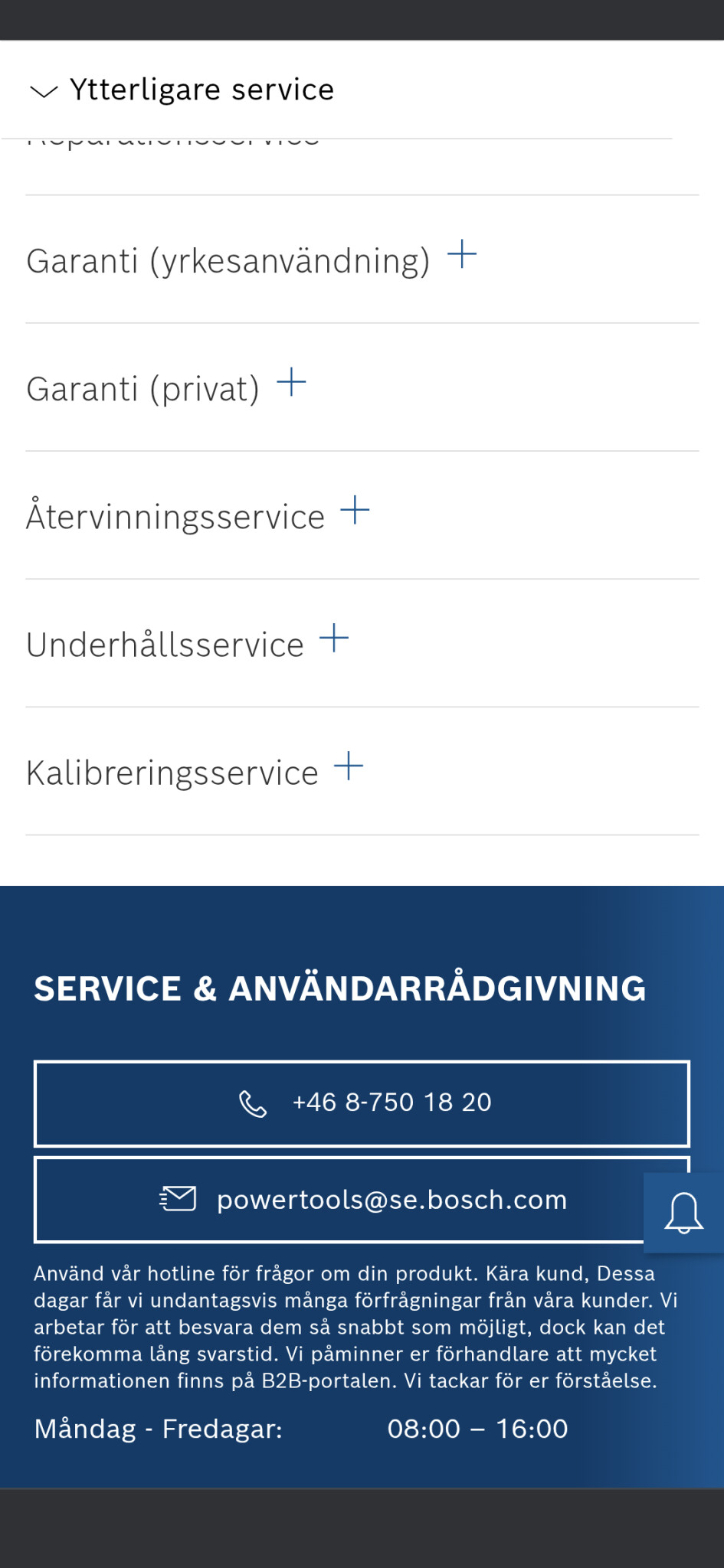Expand Garanti (privat) section
724x1568 pixels.
pyautogui.click(x=362, y=387)
